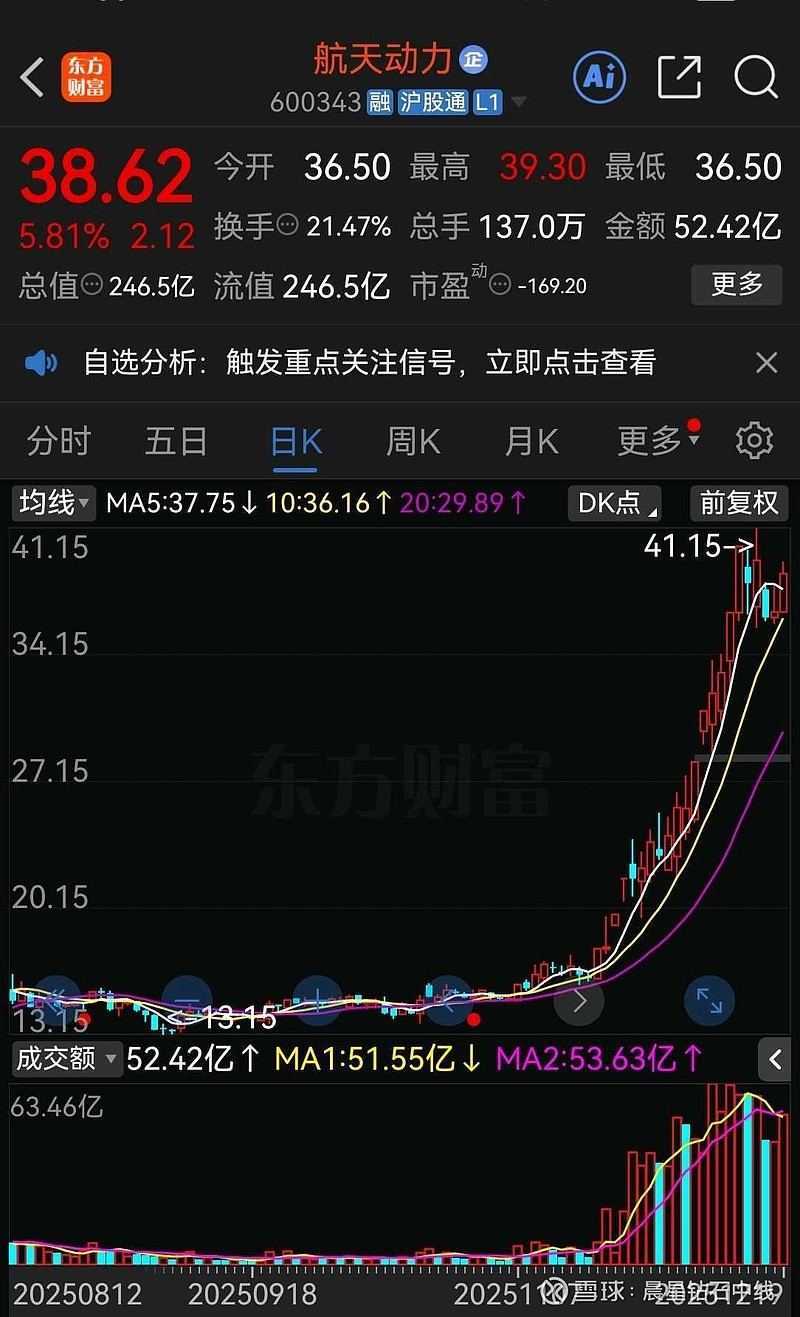Select the 月K monthly chart tab
This screenshot has width=800, height=1317.
pyautogui.click(x=530, y=440)
